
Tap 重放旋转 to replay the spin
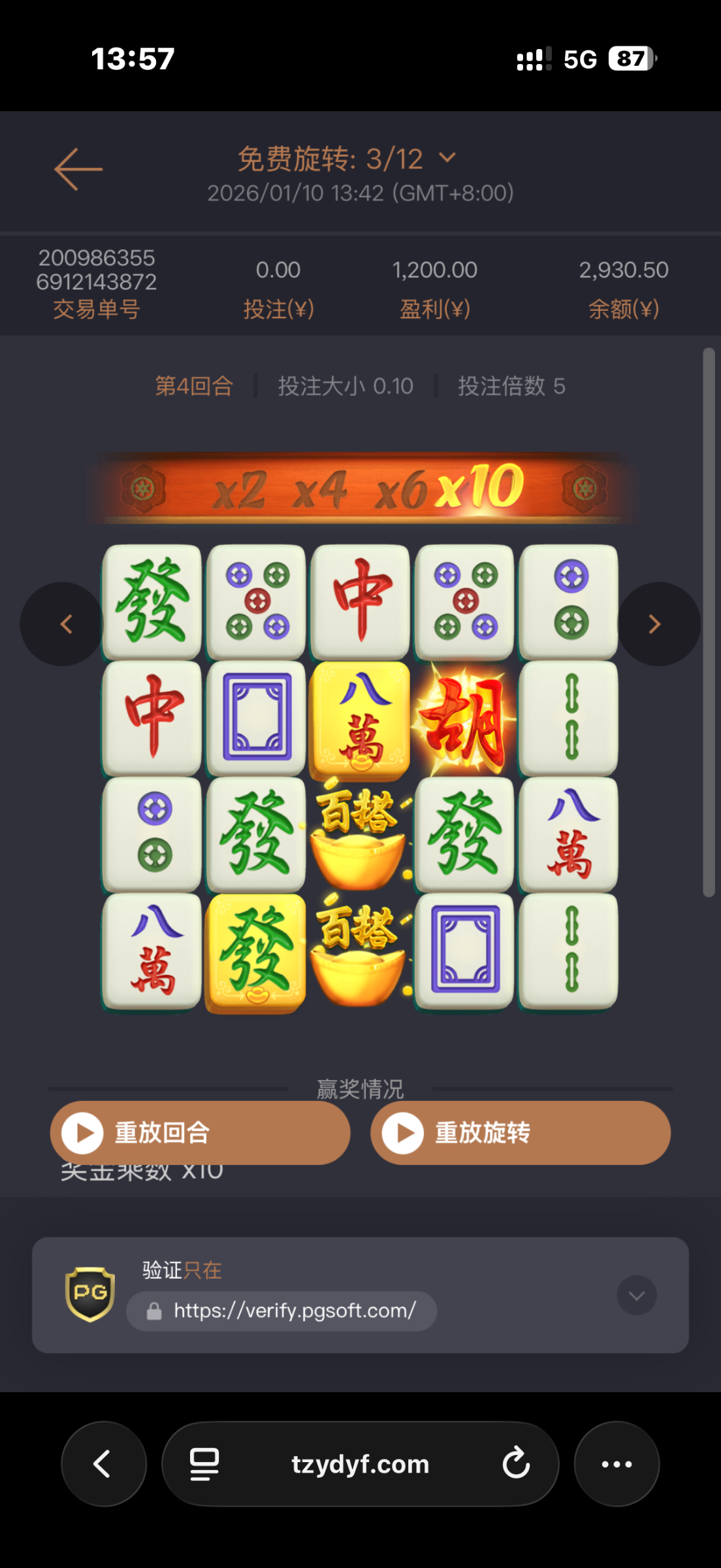click(x=520, y=1132)
